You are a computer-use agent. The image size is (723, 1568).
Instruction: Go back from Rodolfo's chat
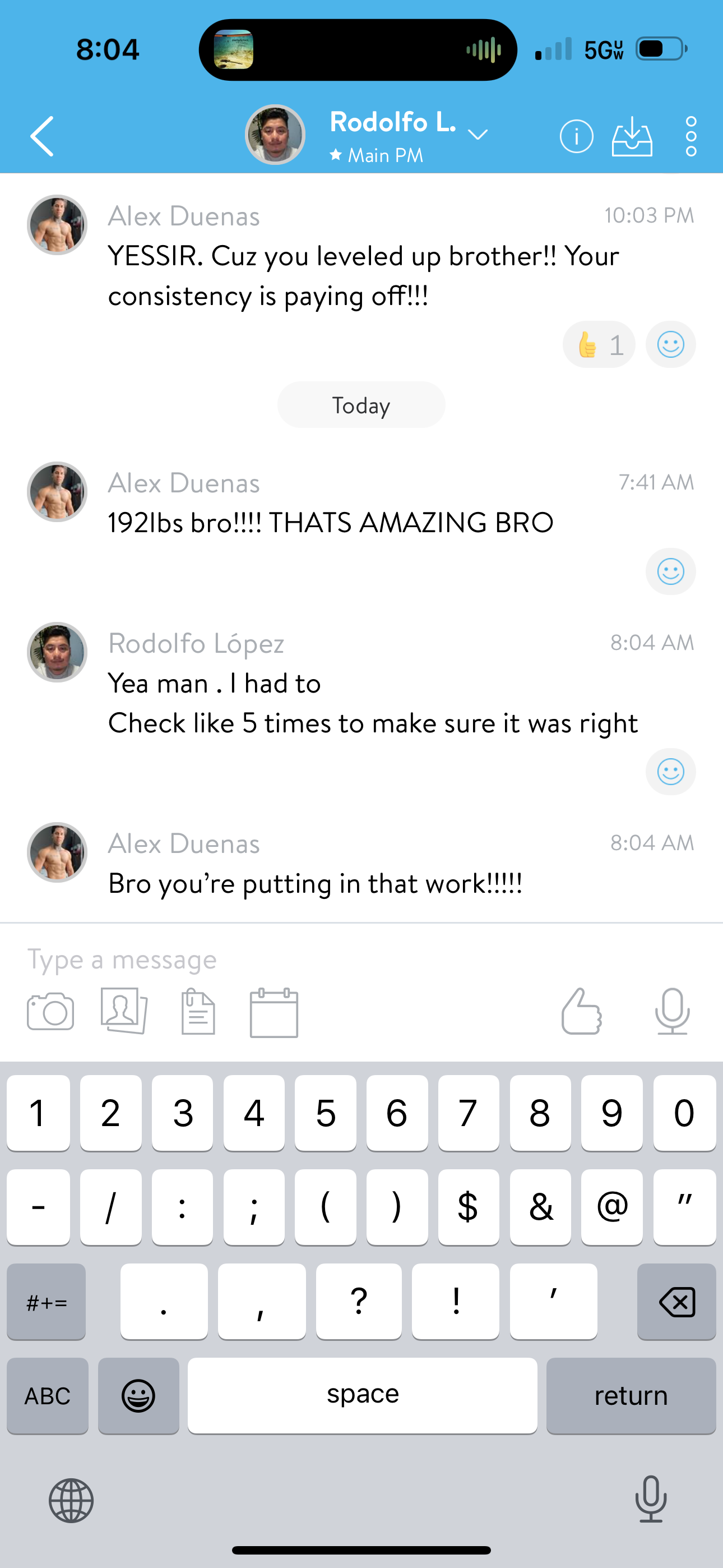42,136
